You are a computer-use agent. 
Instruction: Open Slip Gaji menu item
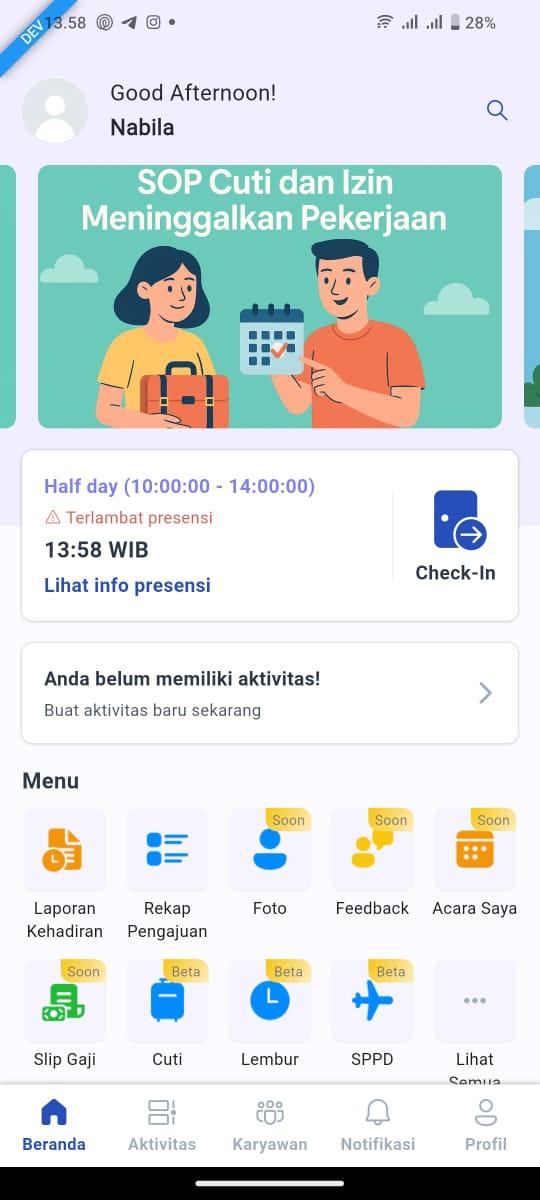[x=64, y=1014]
